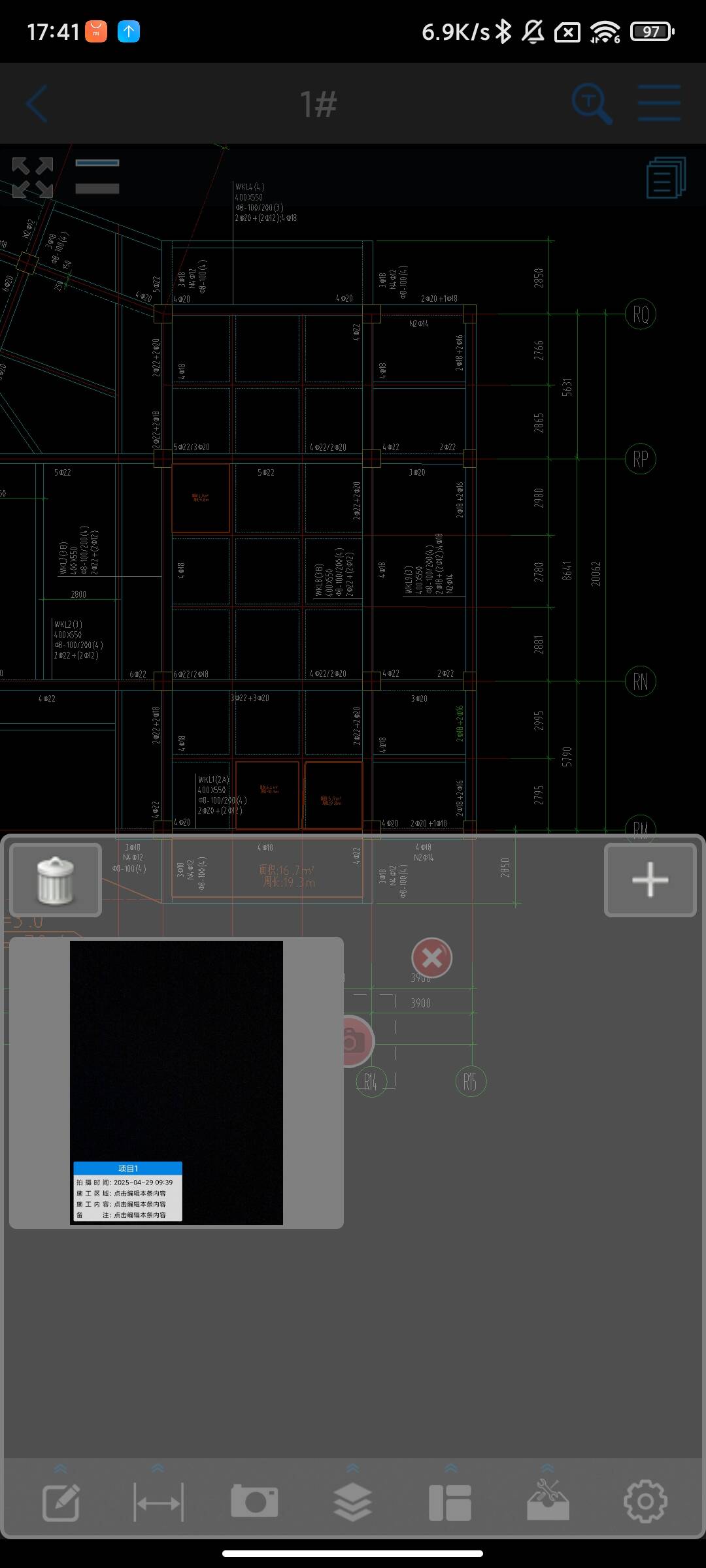This screenshot has width=706, height=1568.
Task: Open the camera tool in the bottom toolbar
Action: (254, 1501)
